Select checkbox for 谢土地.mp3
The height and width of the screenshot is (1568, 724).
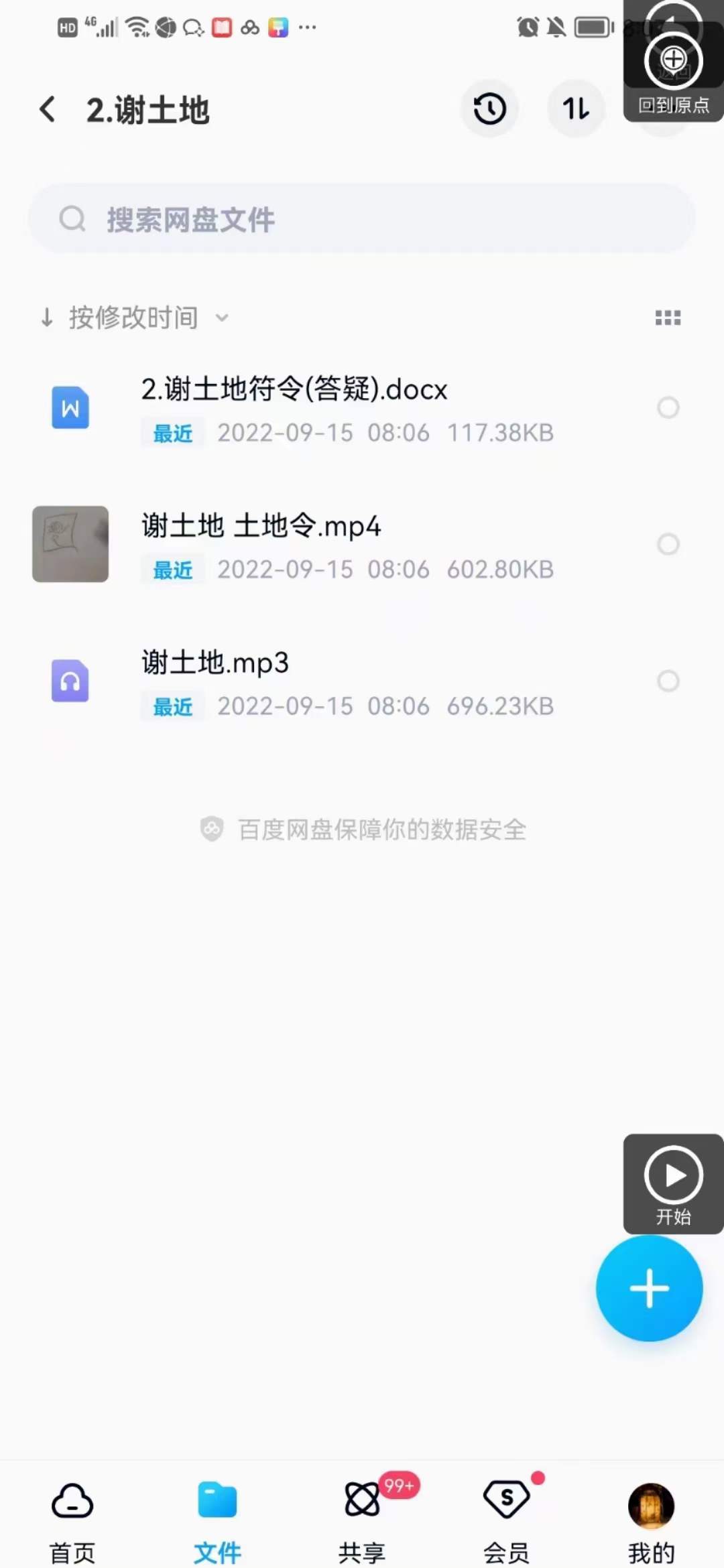[x=668, y=681]
